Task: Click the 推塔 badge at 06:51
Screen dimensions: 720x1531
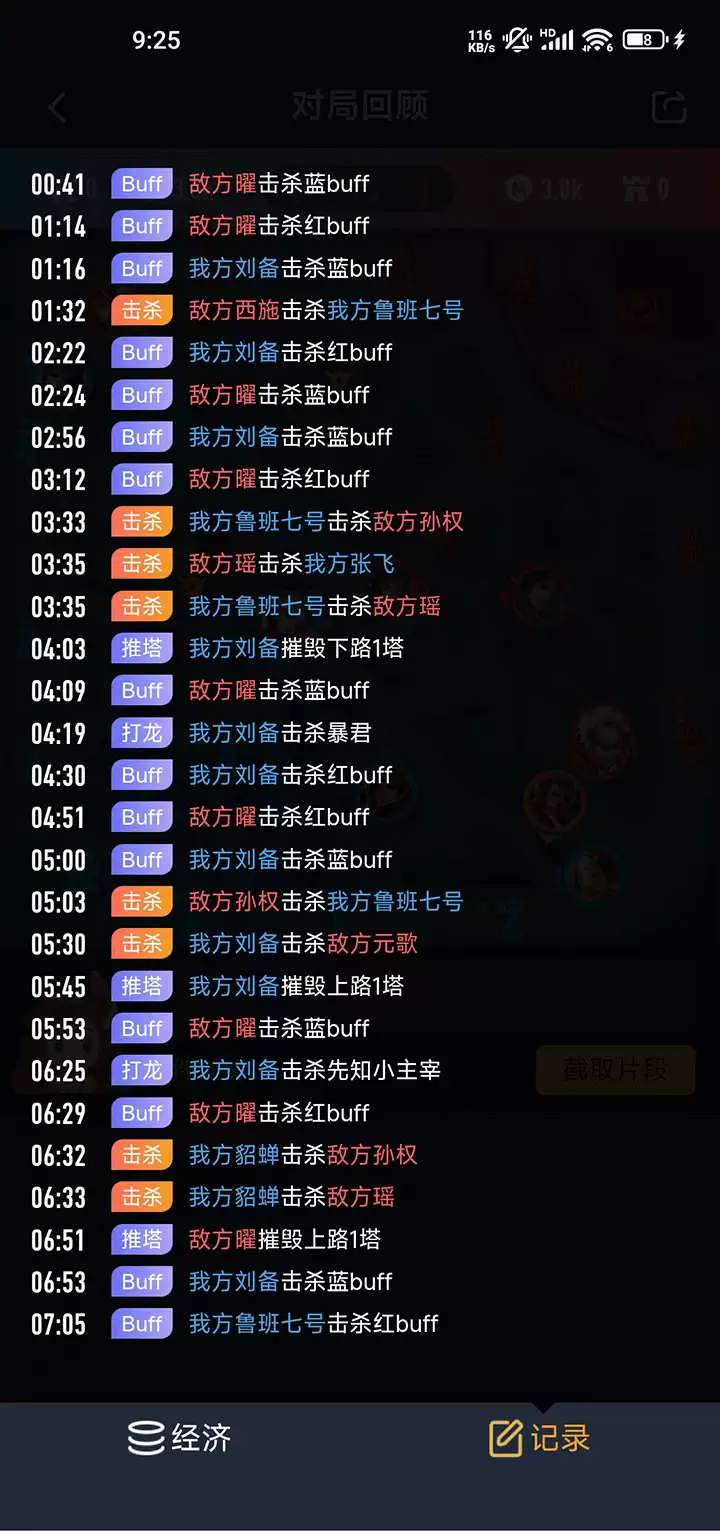Action: click(x=141, y=1239)
